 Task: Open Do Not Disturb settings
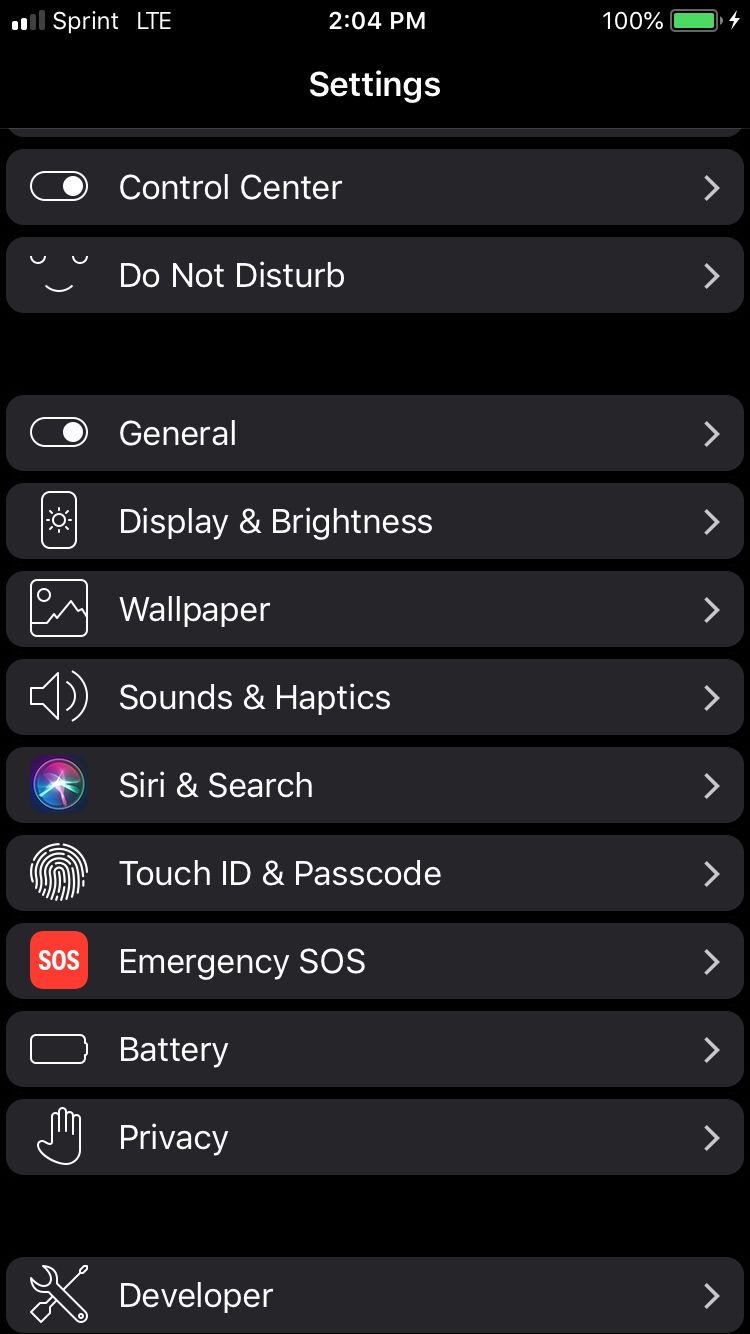point(375,275)
